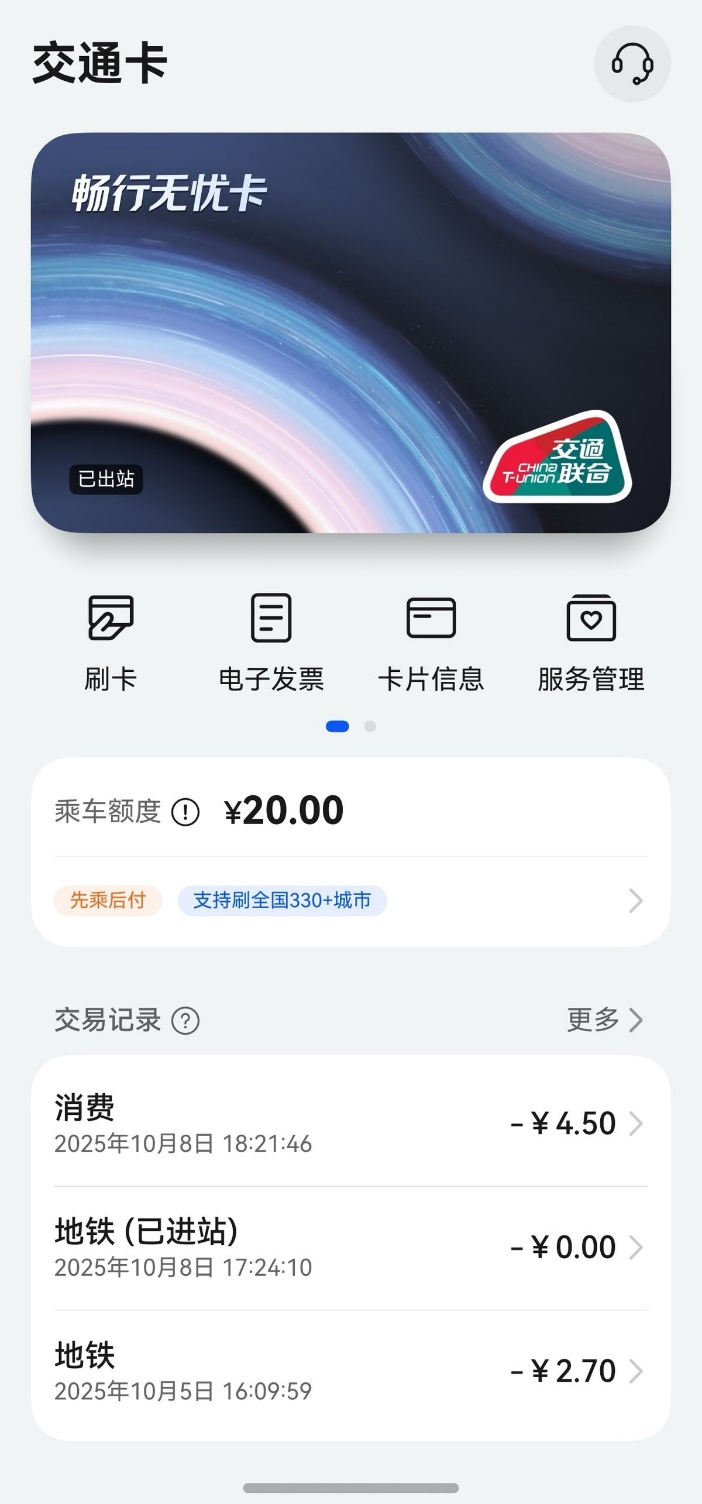Open customer service headset icon
Viewport: 702px width, 1504px height.
pyautogui.click(x=632, y=64)
